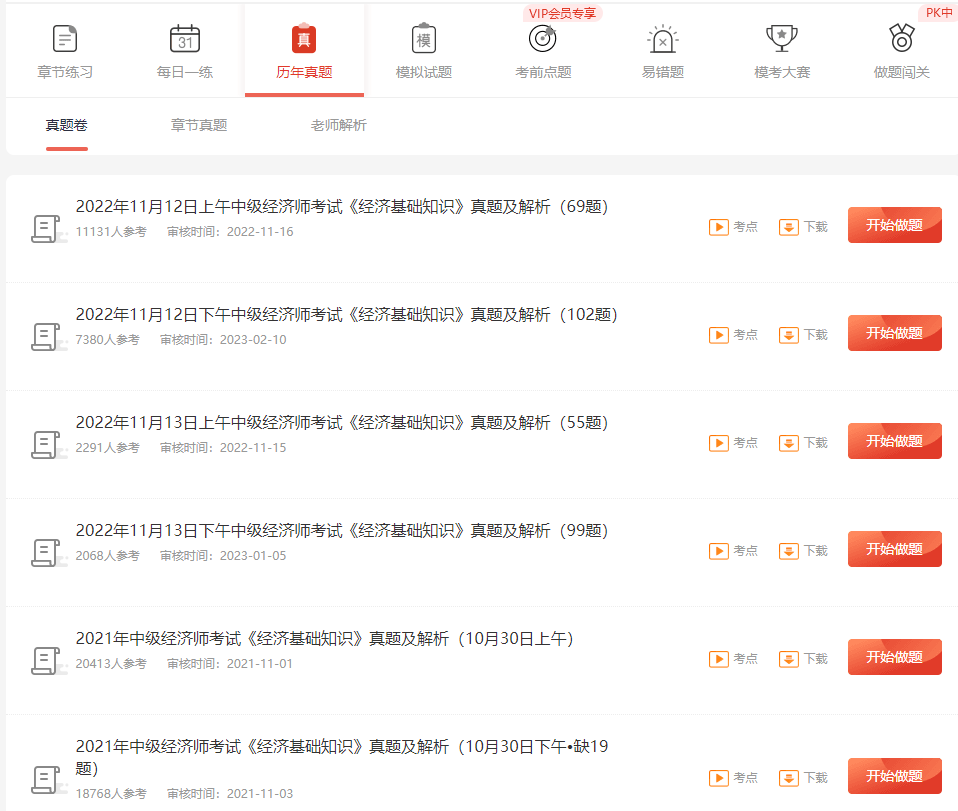View 考点 for the 55题 paper
This screenshot has height=811, width=958.
tap(733, 443)
